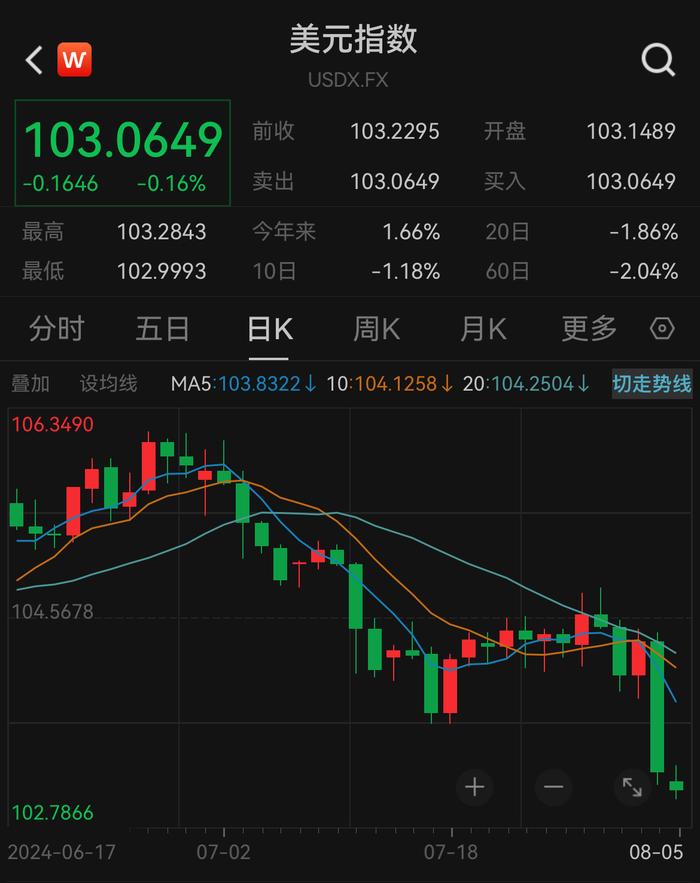Zoom in the chart with plus button
This screenshot has width=700, height=883.
coord(475,787)
